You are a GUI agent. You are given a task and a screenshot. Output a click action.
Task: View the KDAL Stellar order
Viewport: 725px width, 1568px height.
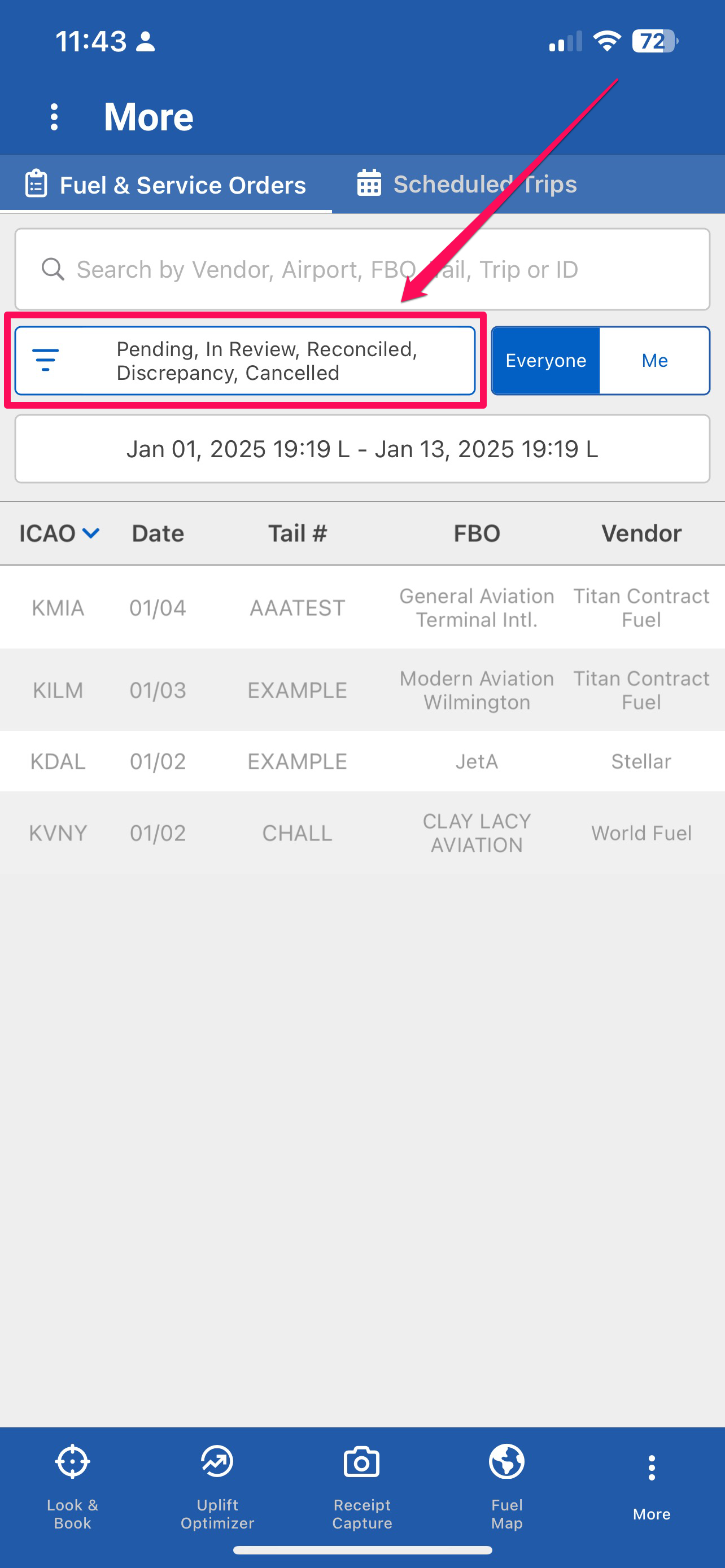(x=362, y=761)
